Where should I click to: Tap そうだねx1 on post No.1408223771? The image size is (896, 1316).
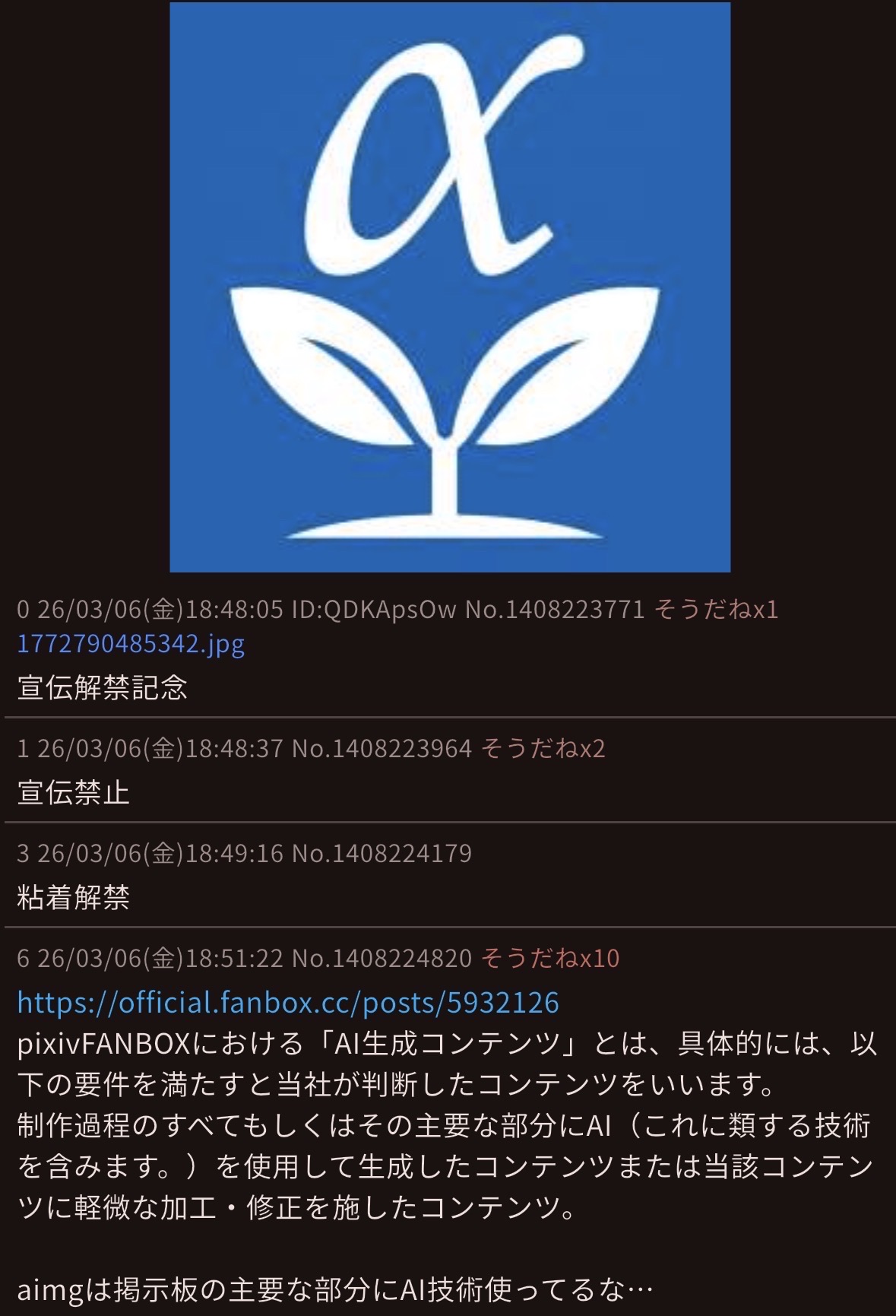click(716, 609)
